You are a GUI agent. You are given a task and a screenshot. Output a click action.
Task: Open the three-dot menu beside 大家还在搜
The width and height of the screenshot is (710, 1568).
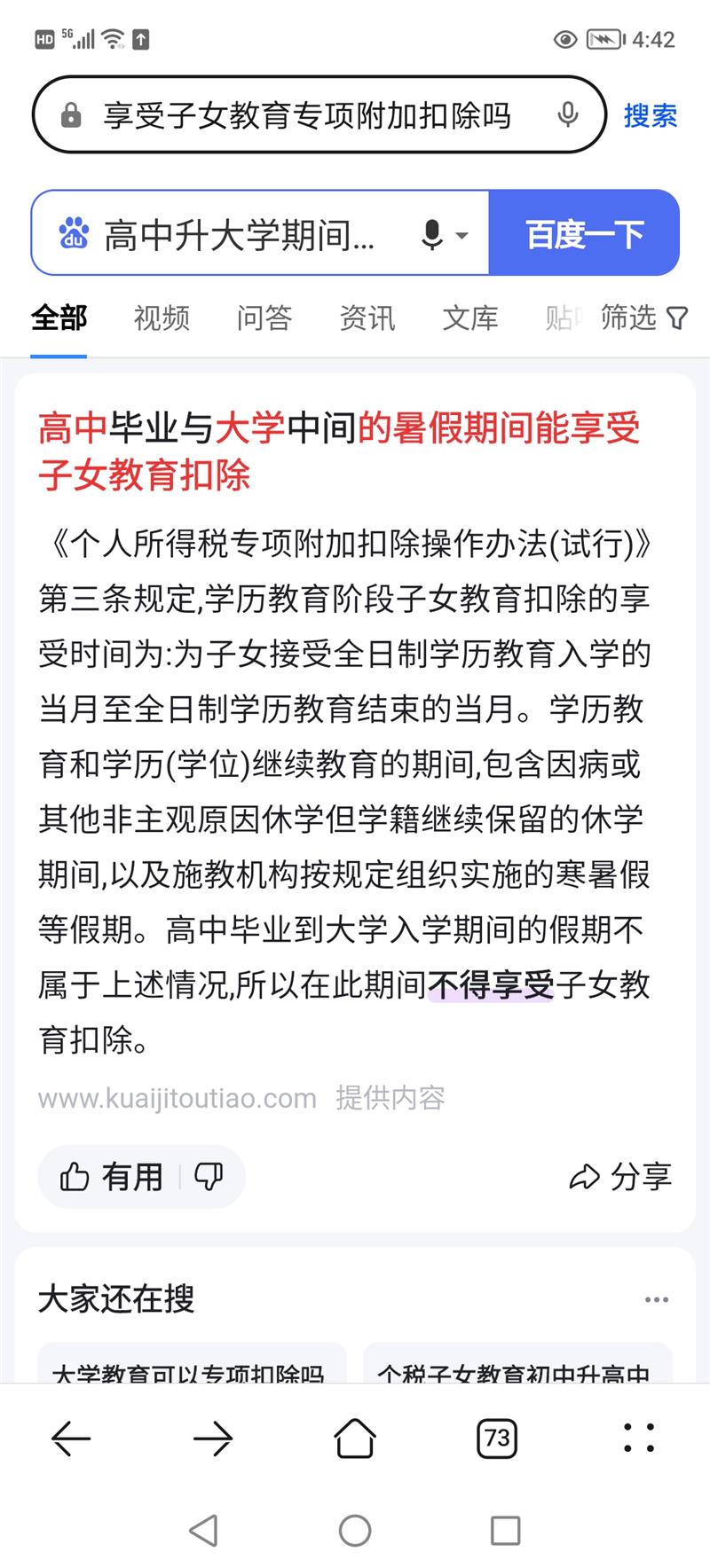[657, 1299]
